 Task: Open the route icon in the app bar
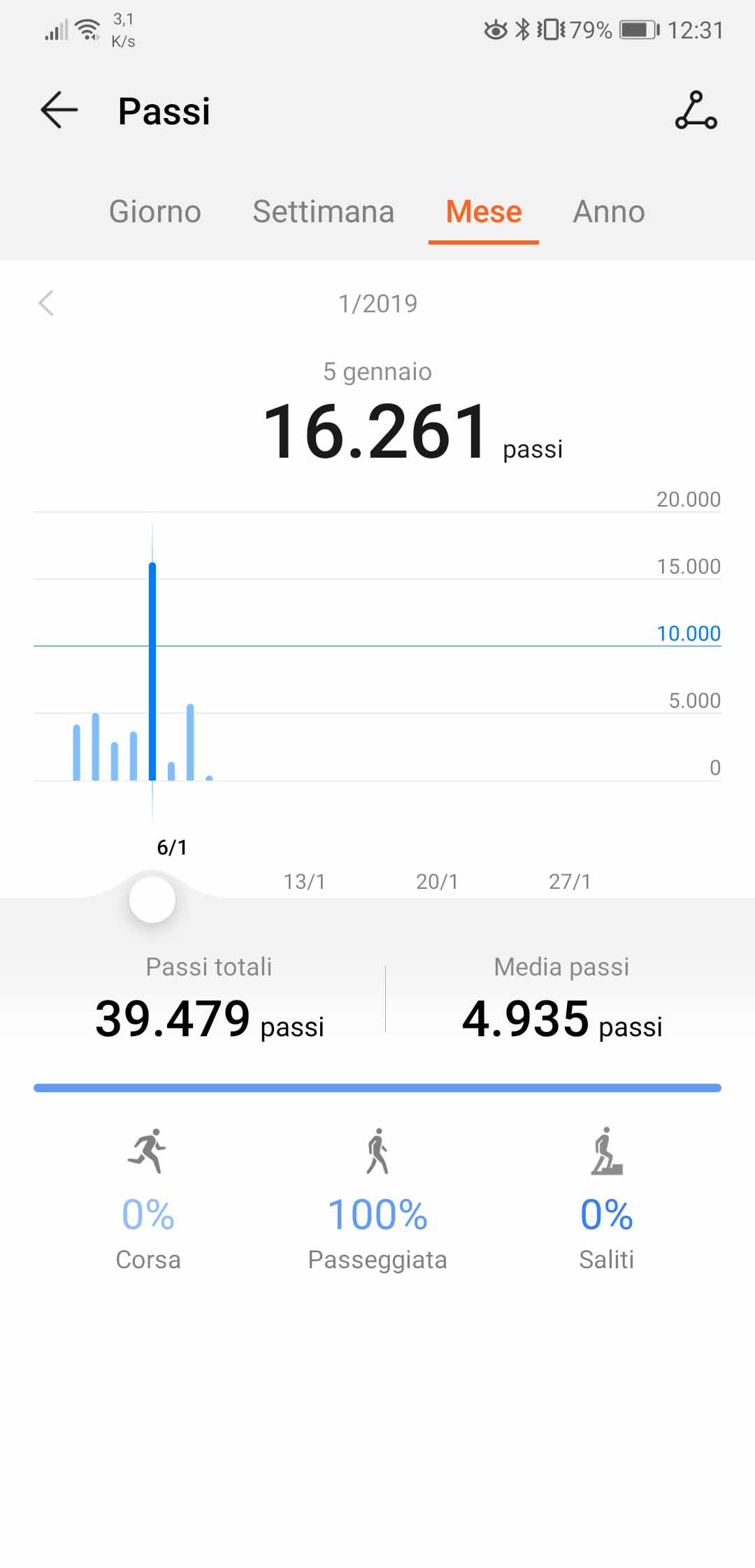[696, 110]
